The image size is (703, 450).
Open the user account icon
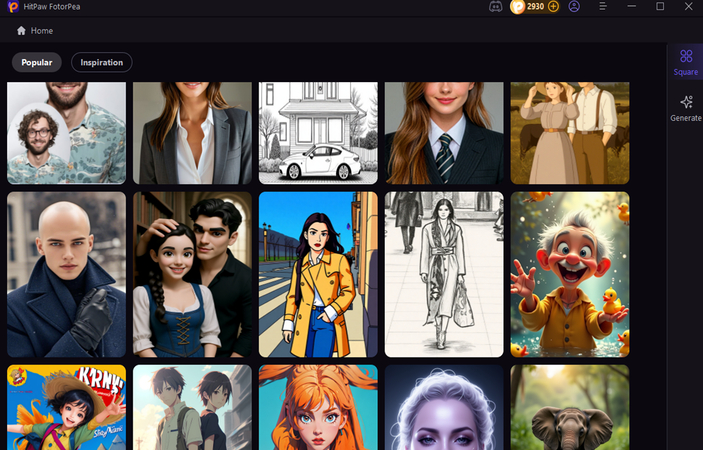click(574, 6)
